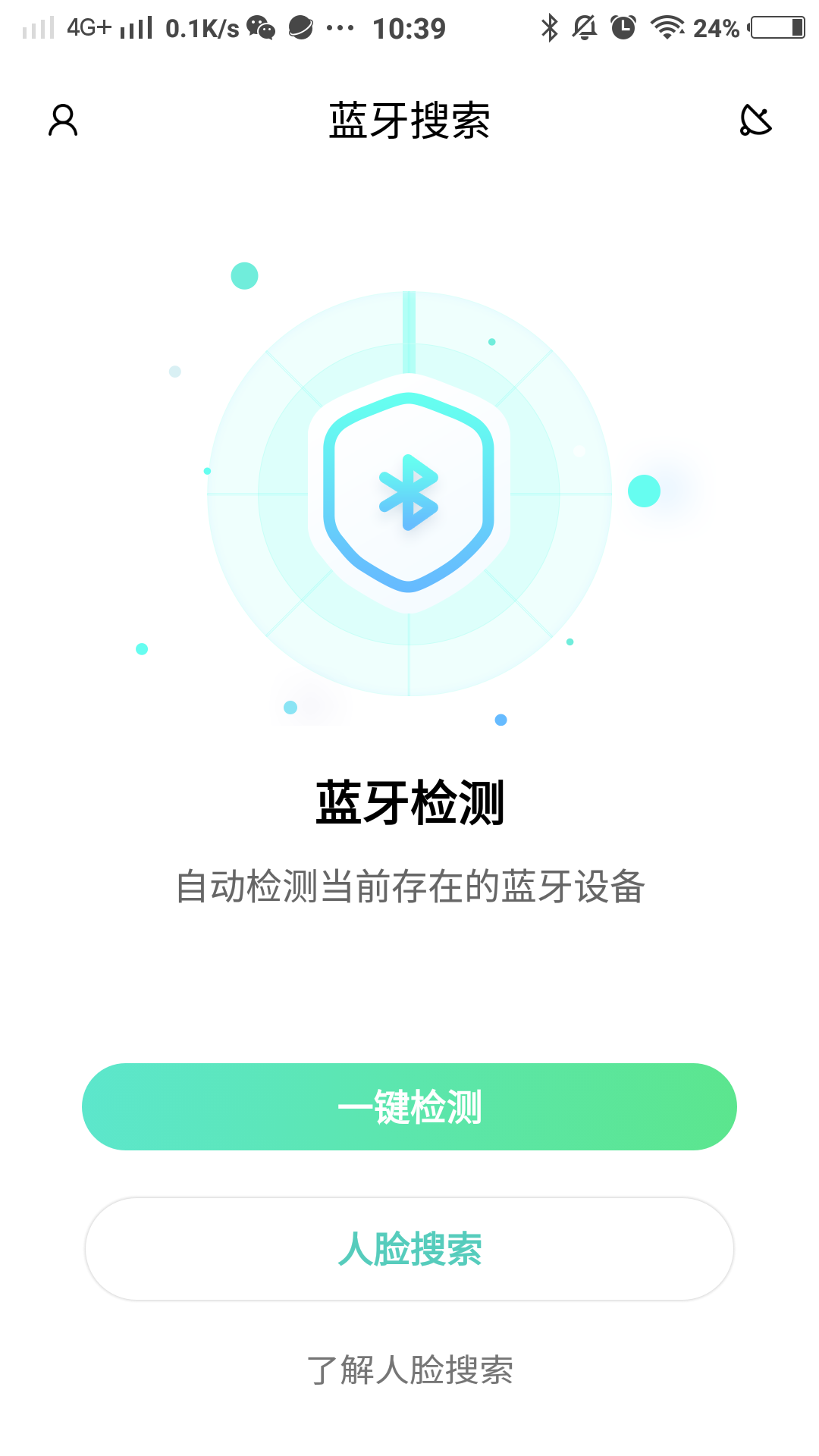Tap the Bluetooth symbol inside the shield
The height and width of the screenshot is (1456, 819).
click(x=409, y=491)
